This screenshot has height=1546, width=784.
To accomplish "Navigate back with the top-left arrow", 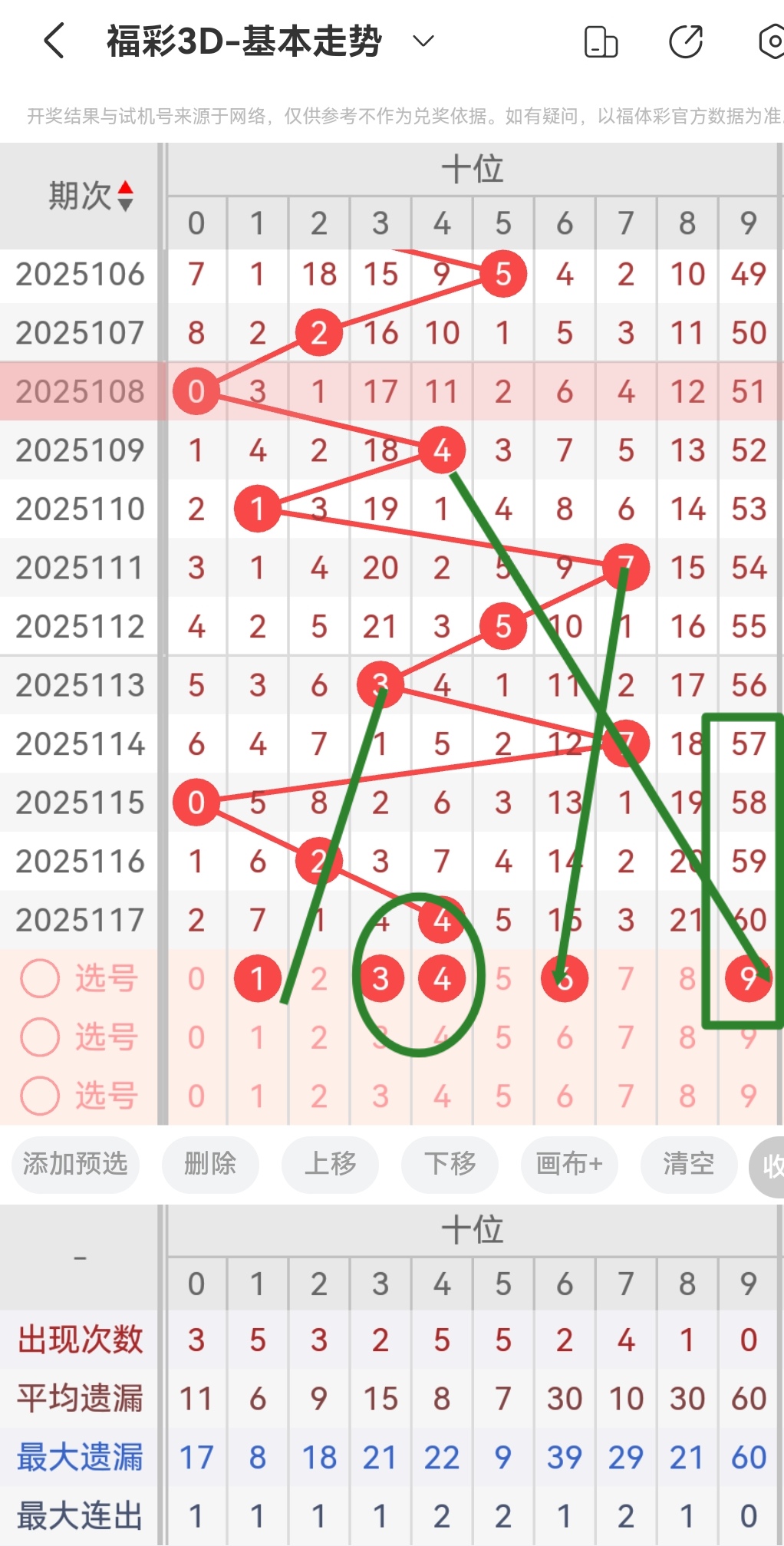I will pyautogui.click(x=52, y=42).
